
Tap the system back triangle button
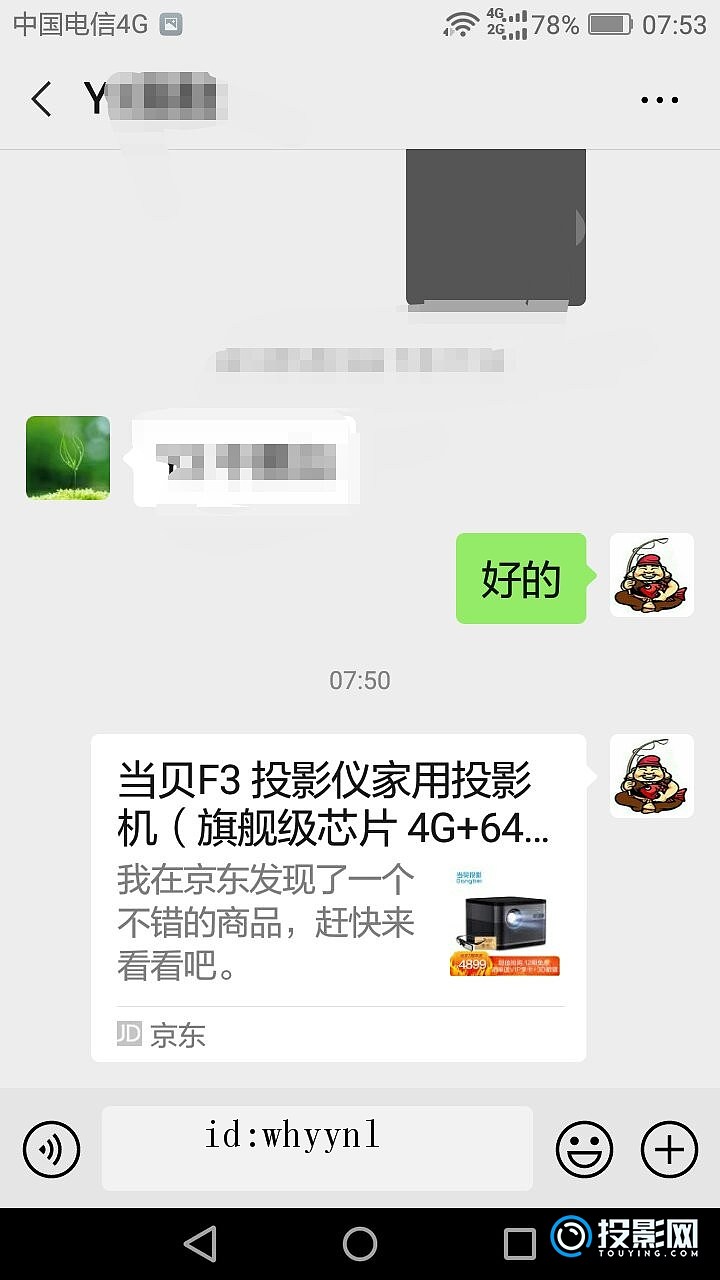(200, 1243)
